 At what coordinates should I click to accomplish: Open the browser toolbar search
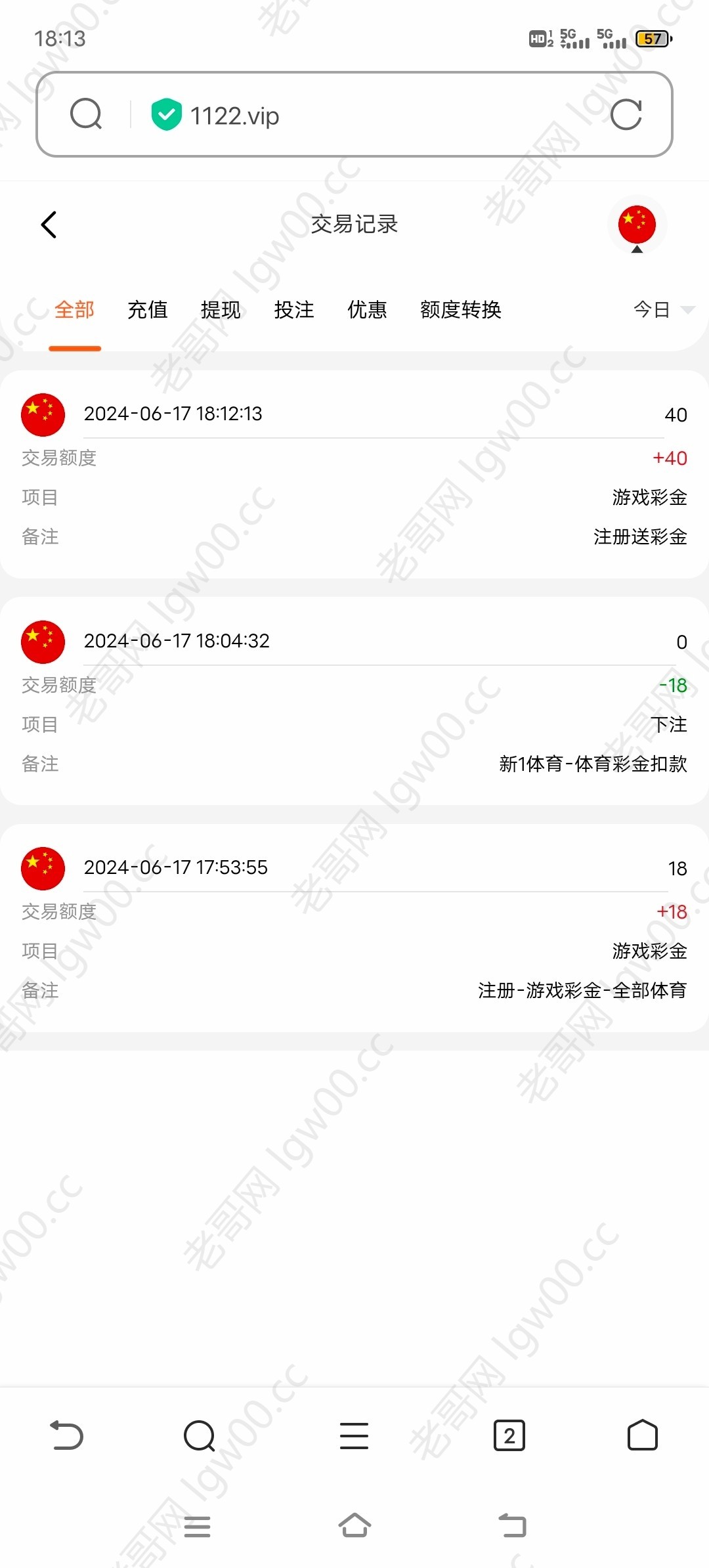200,1435
